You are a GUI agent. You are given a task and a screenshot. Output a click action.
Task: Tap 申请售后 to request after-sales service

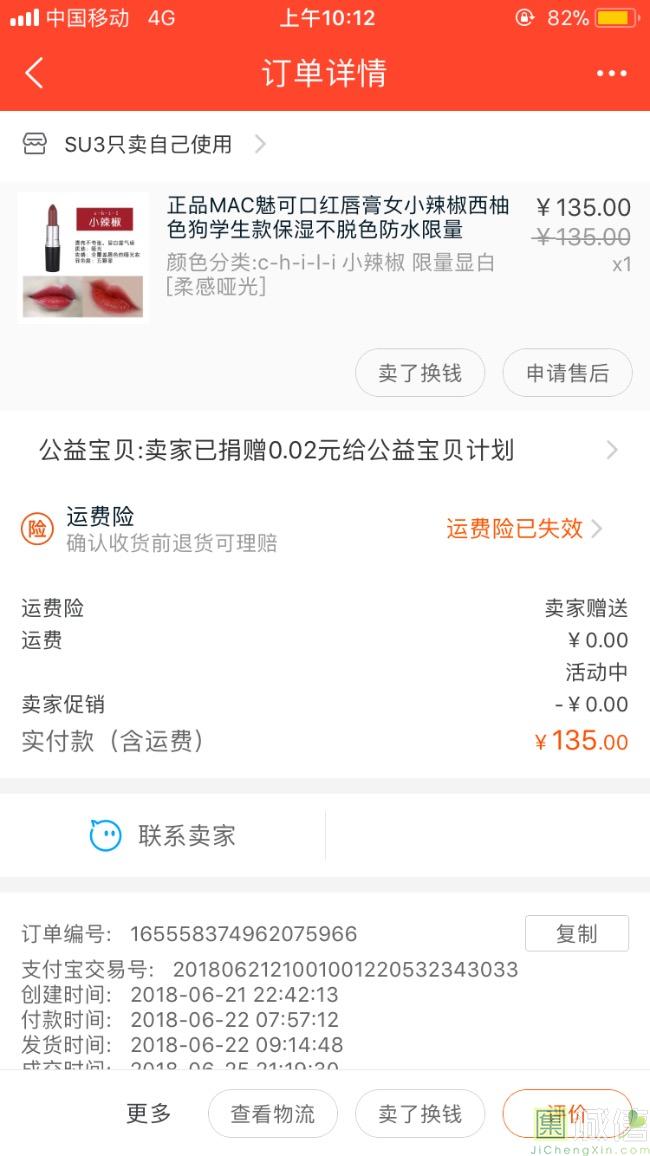click(567, 373)
